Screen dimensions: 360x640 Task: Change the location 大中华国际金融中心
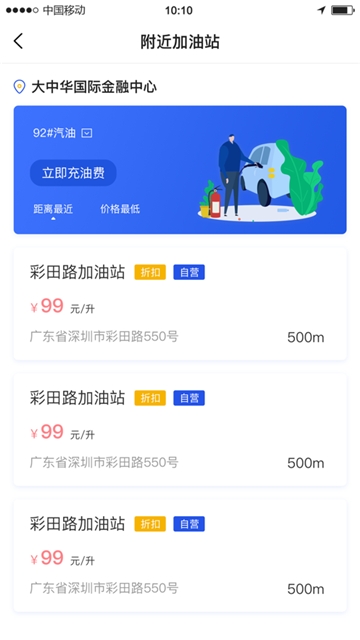85,87
